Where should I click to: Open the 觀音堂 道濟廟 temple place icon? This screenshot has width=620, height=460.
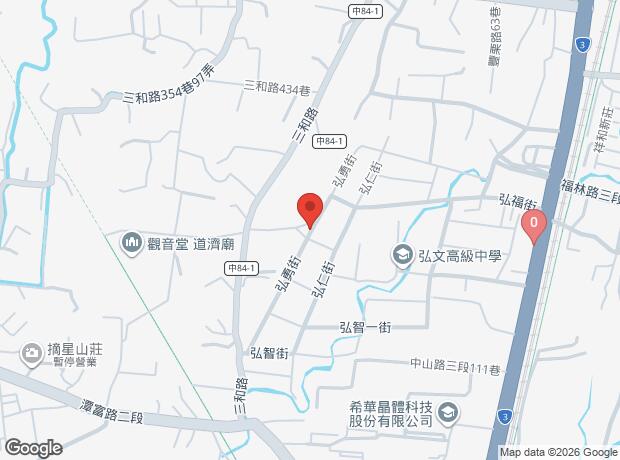click(132, 242)
